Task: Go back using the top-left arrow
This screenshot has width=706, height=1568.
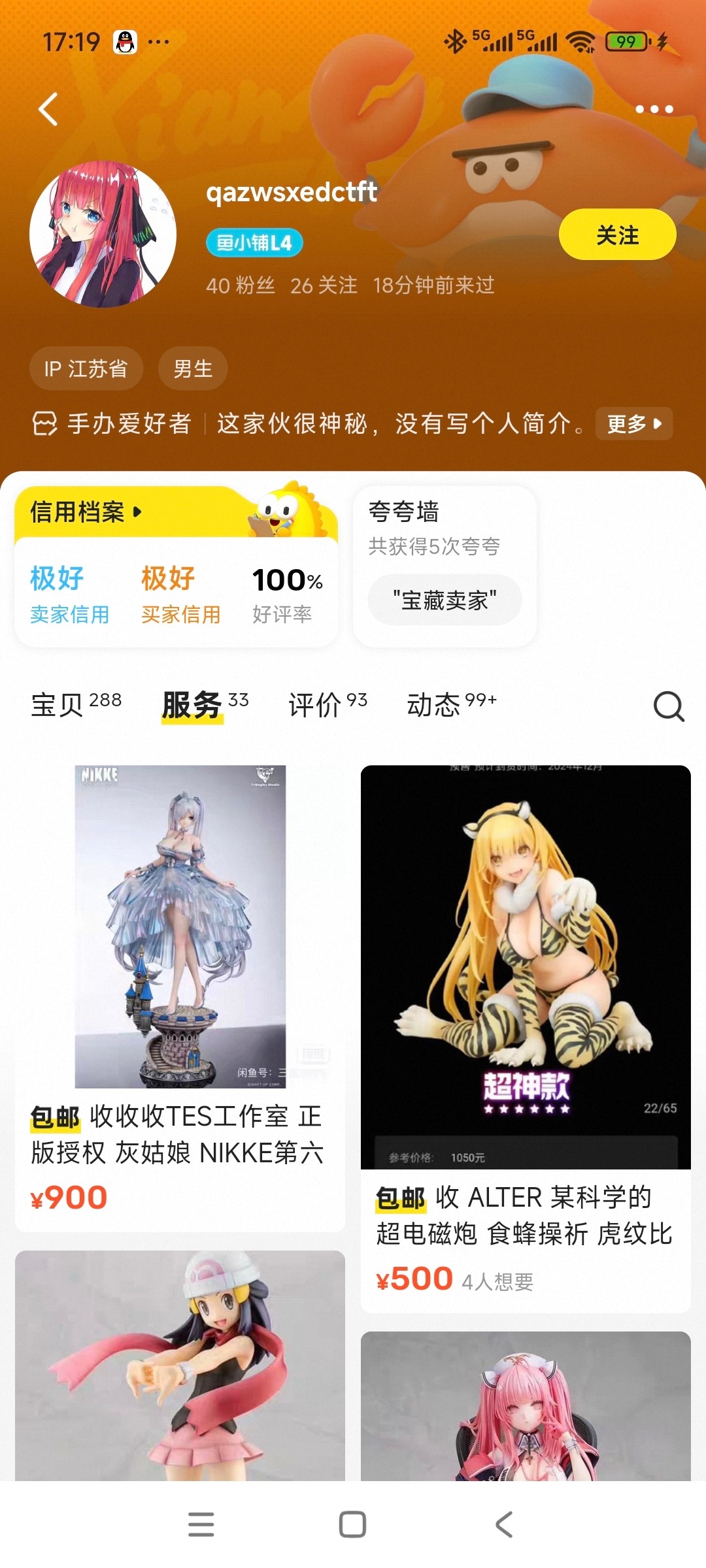Action: tap(48, 109)
